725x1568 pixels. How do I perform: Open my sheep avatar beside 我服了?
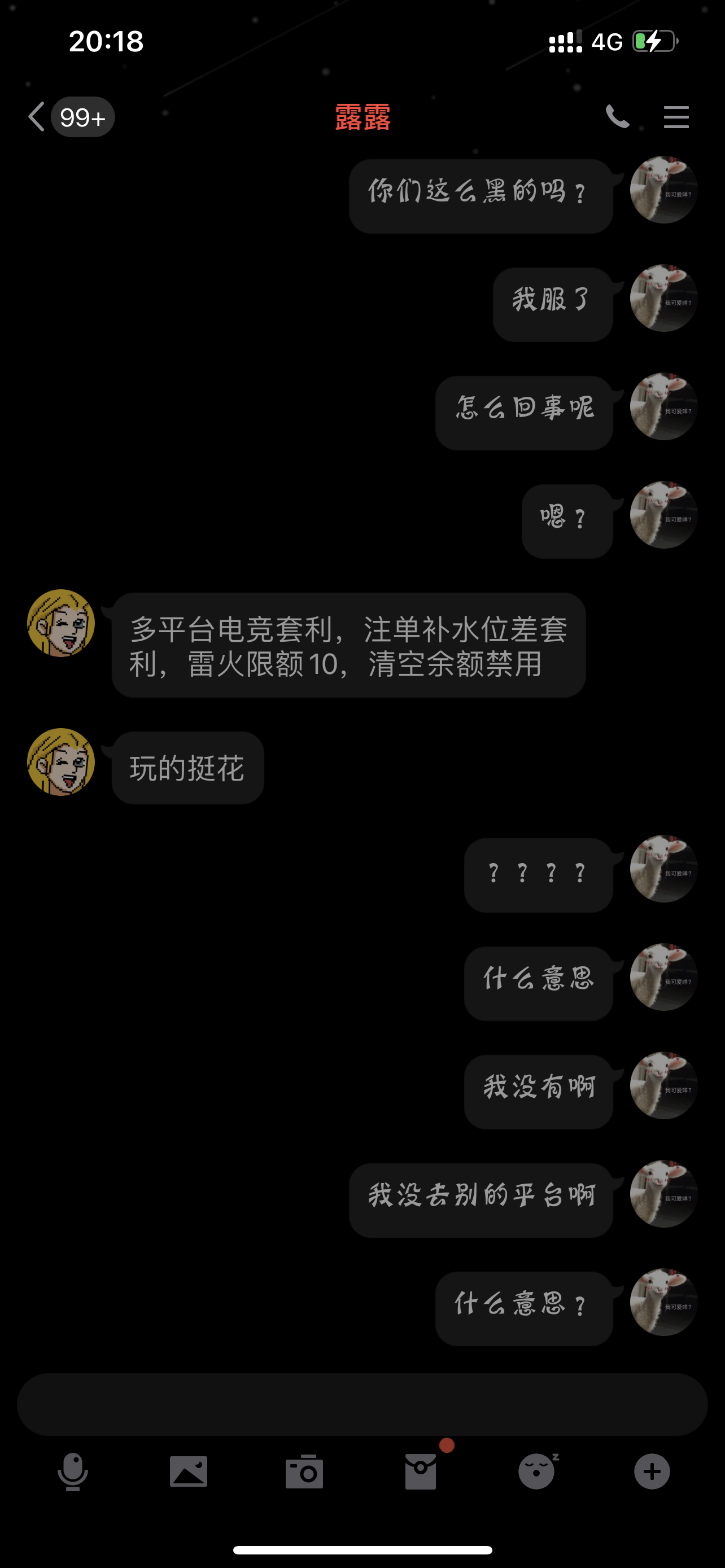point(663,298)
